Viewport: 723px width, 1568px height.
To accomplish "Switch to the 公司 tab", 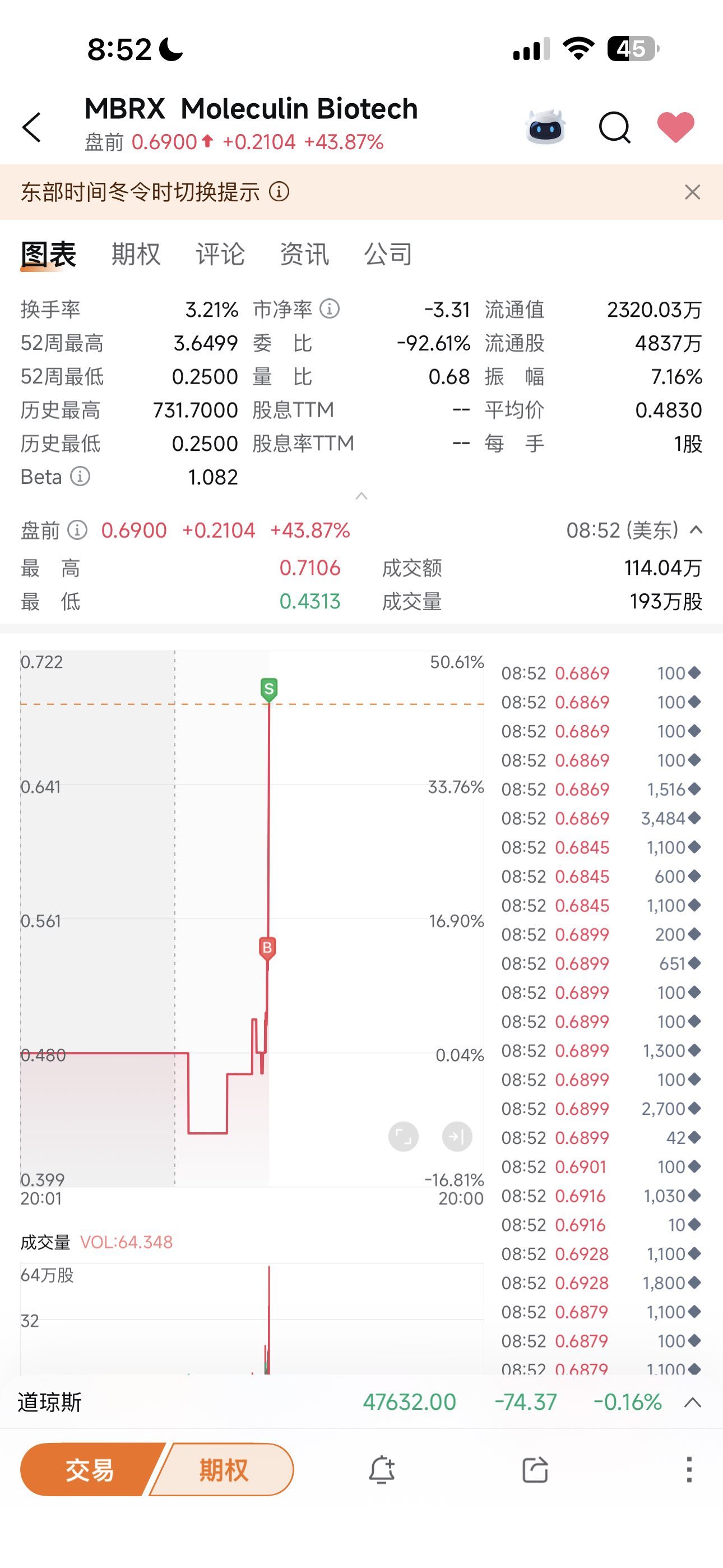I will (x=388, y=254).
